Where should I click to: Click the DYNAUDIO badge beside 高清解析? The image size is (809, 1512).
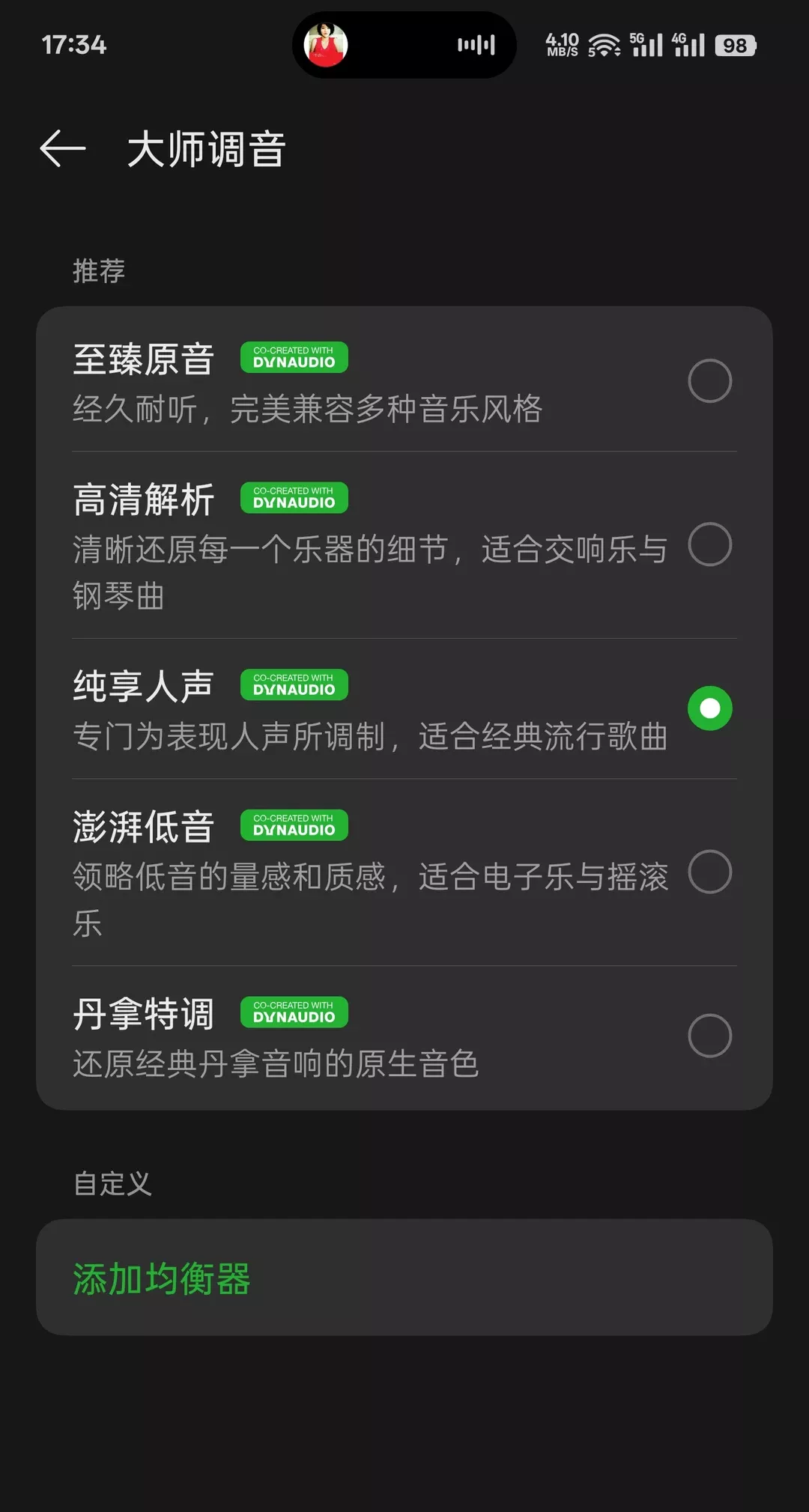pyautogui.click(x=294, y=497)
